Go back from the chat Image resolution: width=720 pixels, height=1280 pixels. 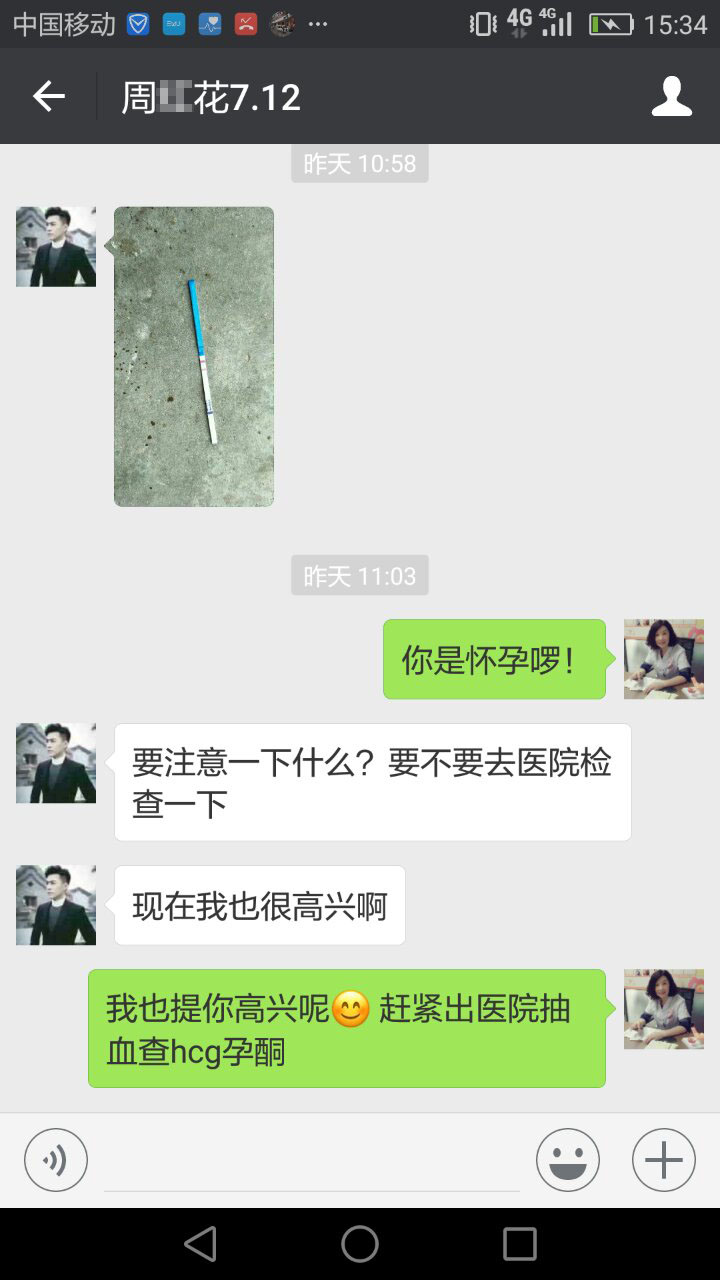tap(48, 97)
